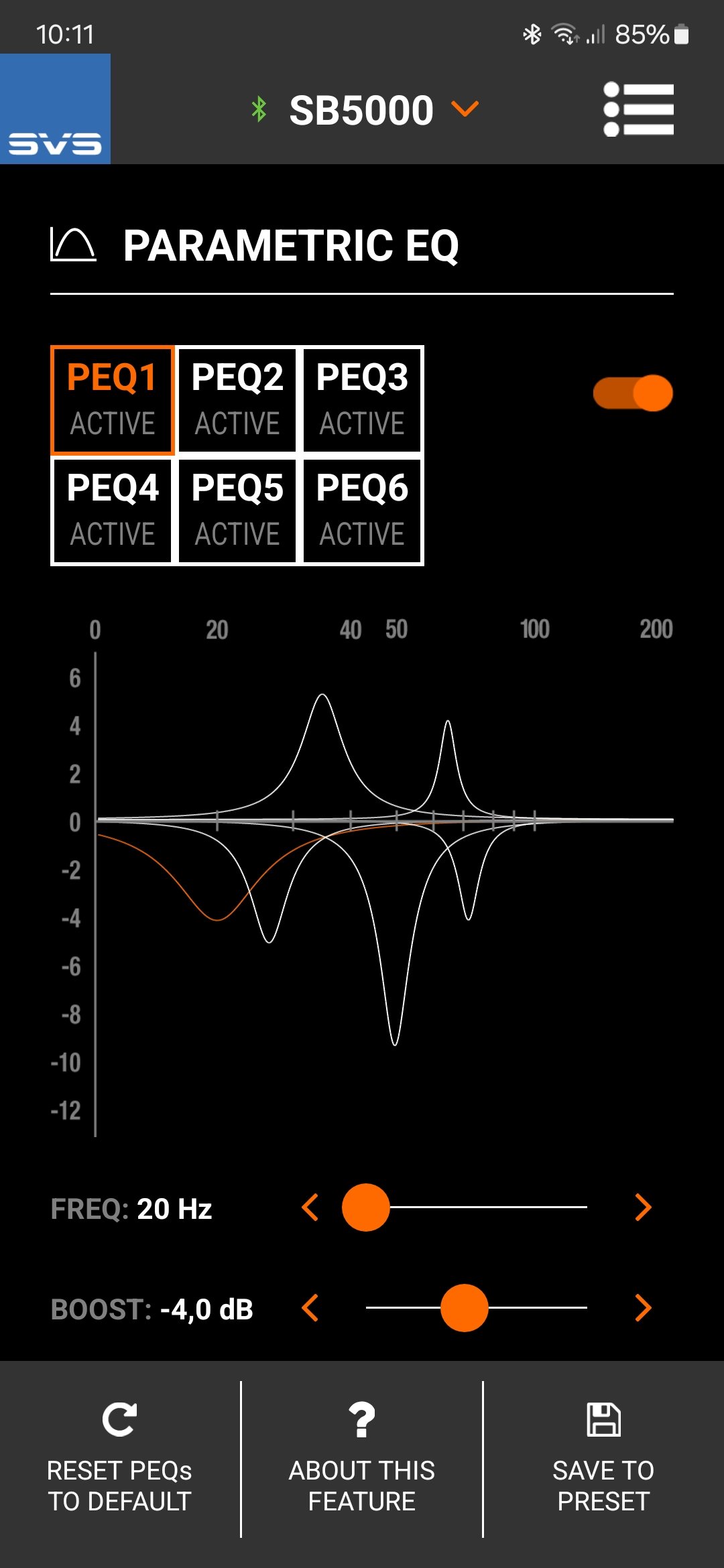Choose the PEQ4 filter
Screen dimensions: 724x1568
[113, 511]
